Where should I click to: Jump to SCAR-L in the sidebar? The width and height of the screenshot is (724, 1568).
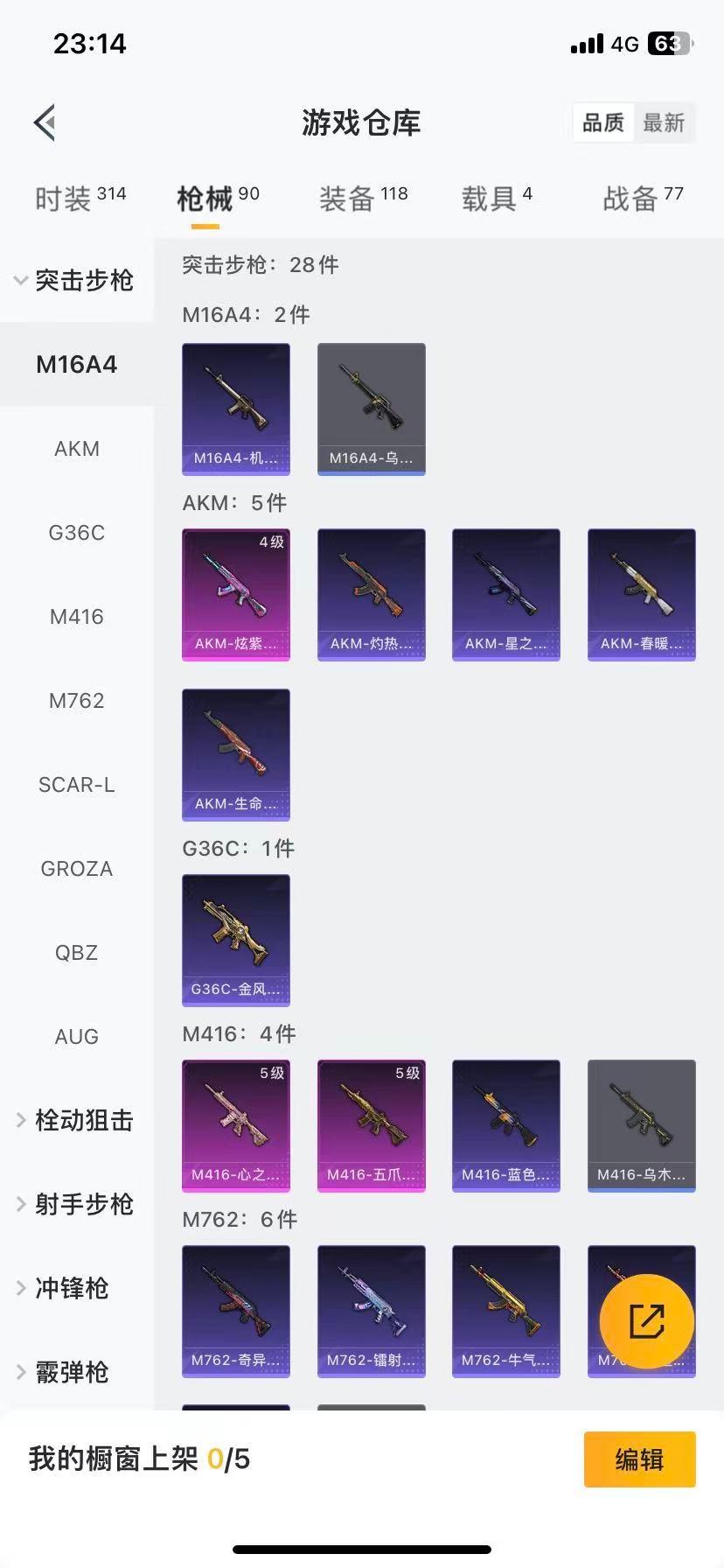(x=77, y=785)
